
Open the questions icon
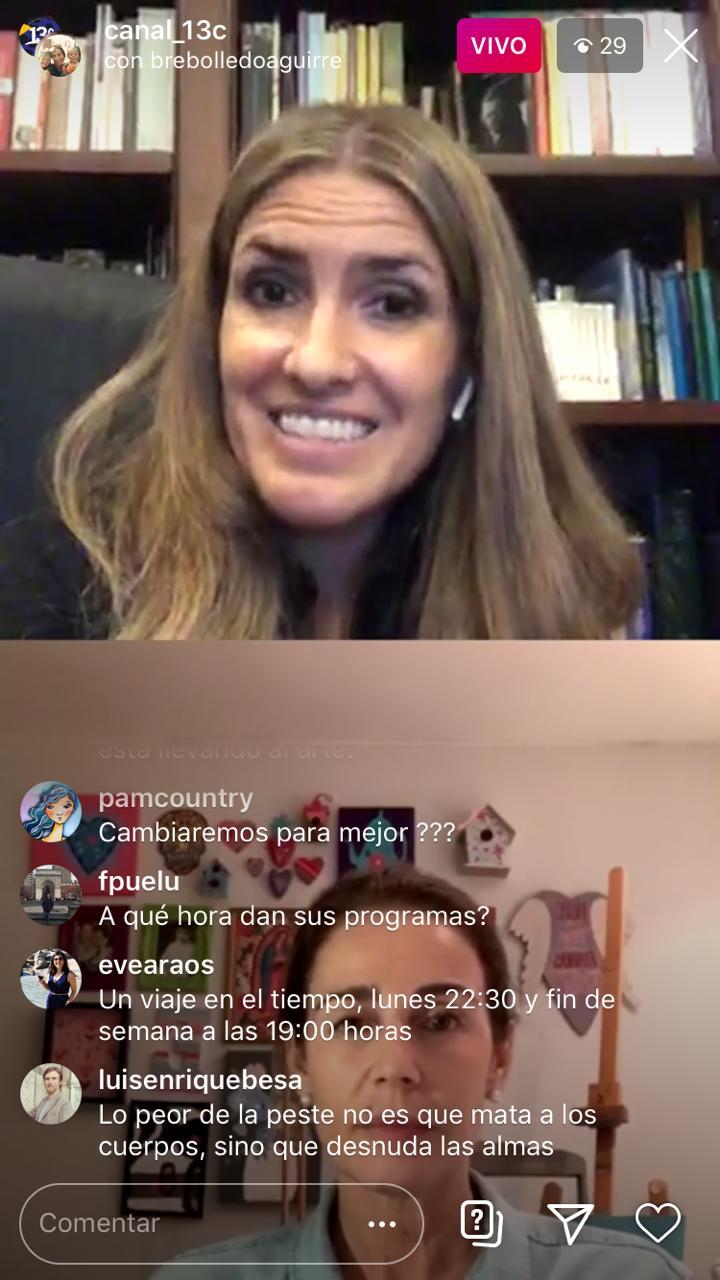click(x=480, y=1222)
